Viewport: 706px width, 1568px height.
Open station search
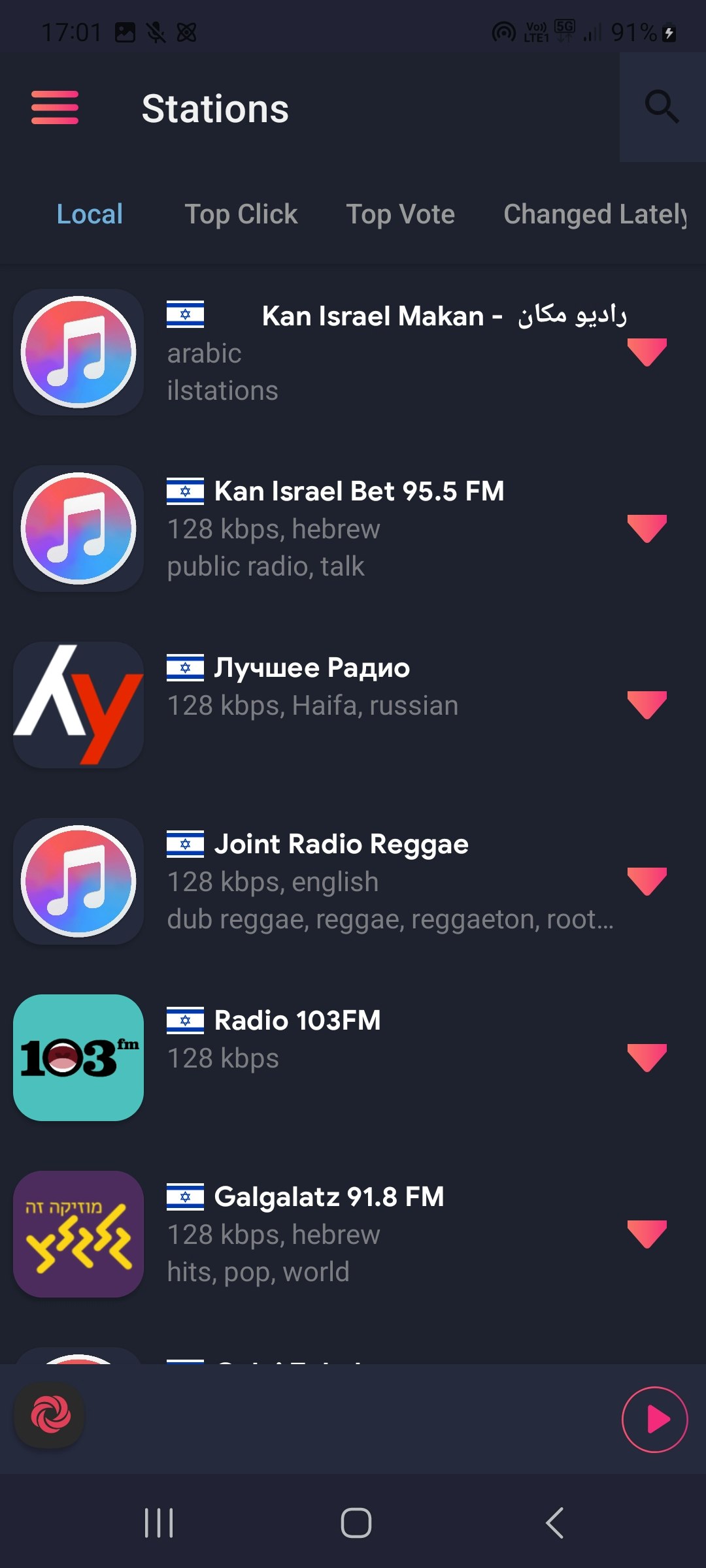662,107
